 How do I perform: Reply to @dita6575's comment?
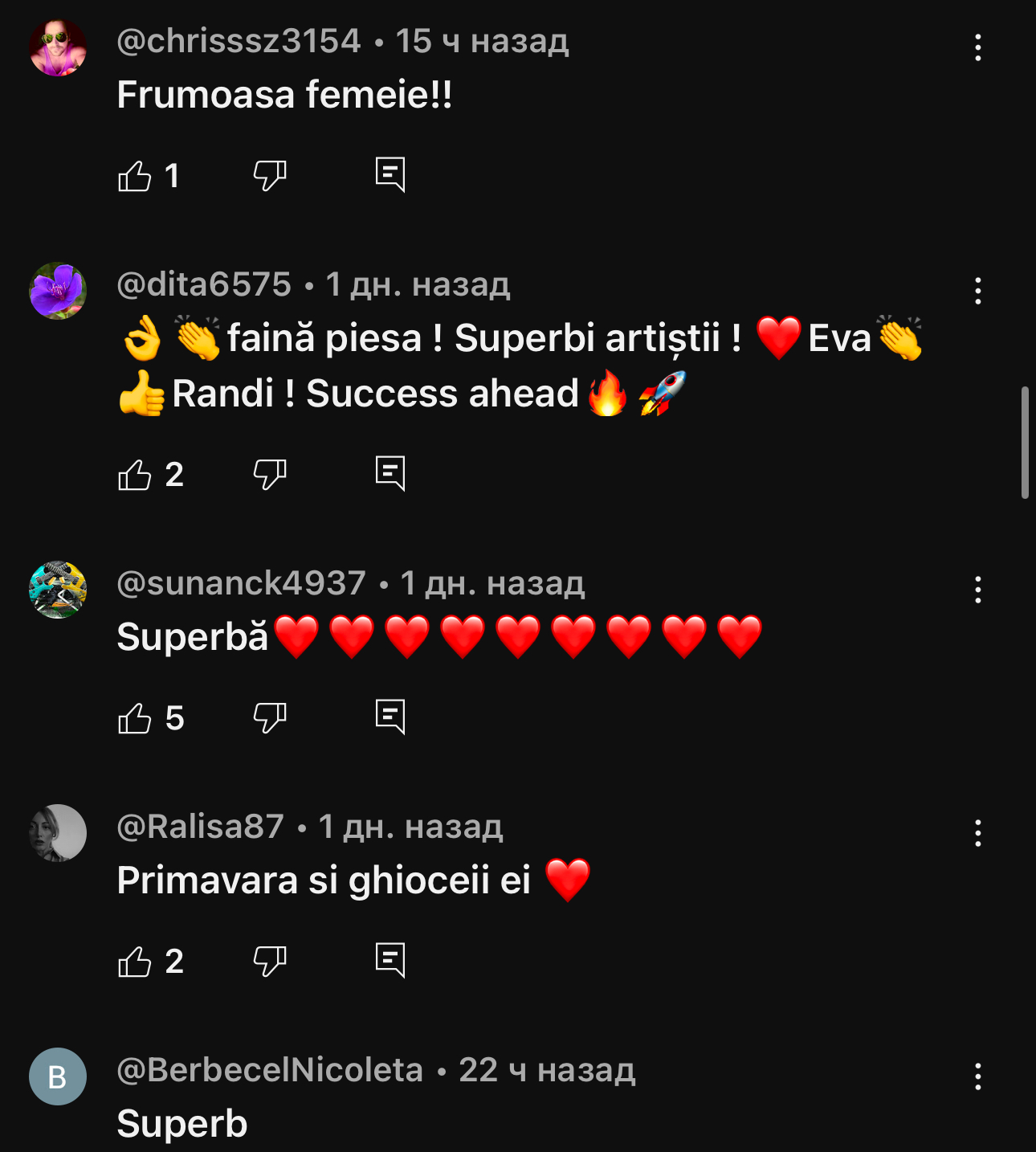390,473
